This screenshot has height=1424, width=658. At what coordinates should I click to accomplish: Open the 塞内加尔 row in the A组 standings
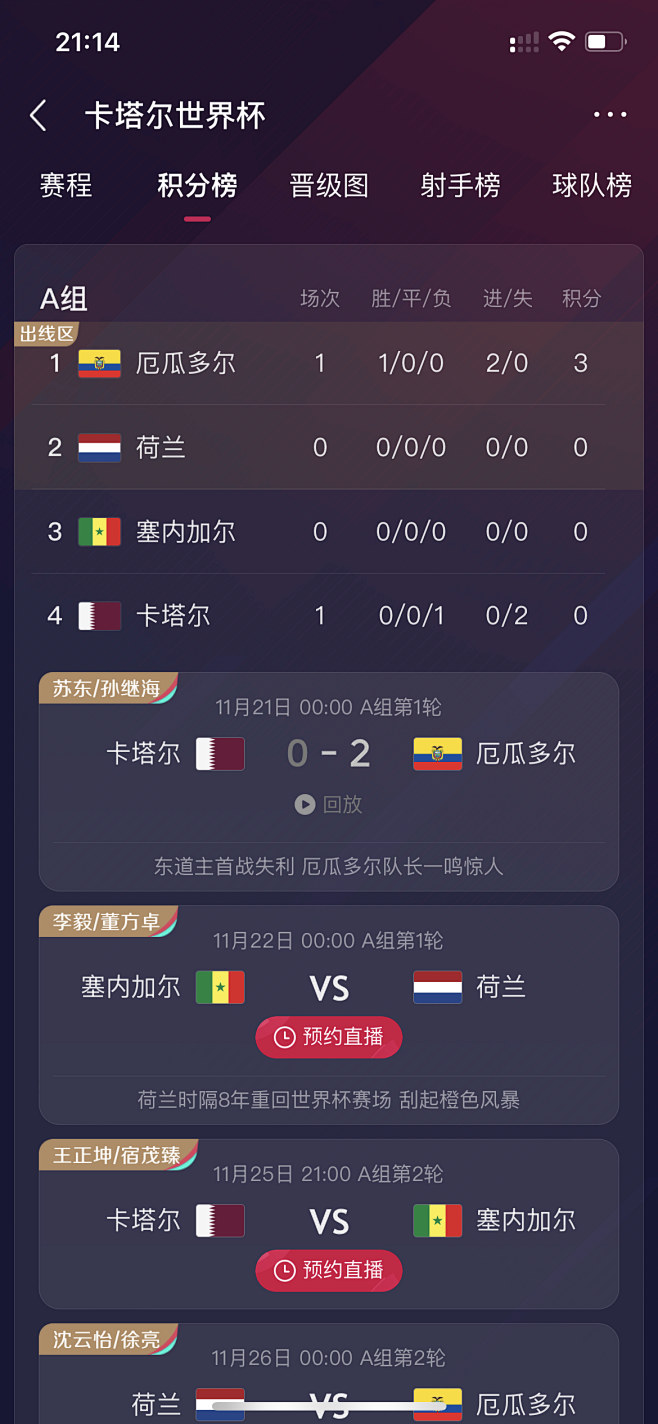329,531
